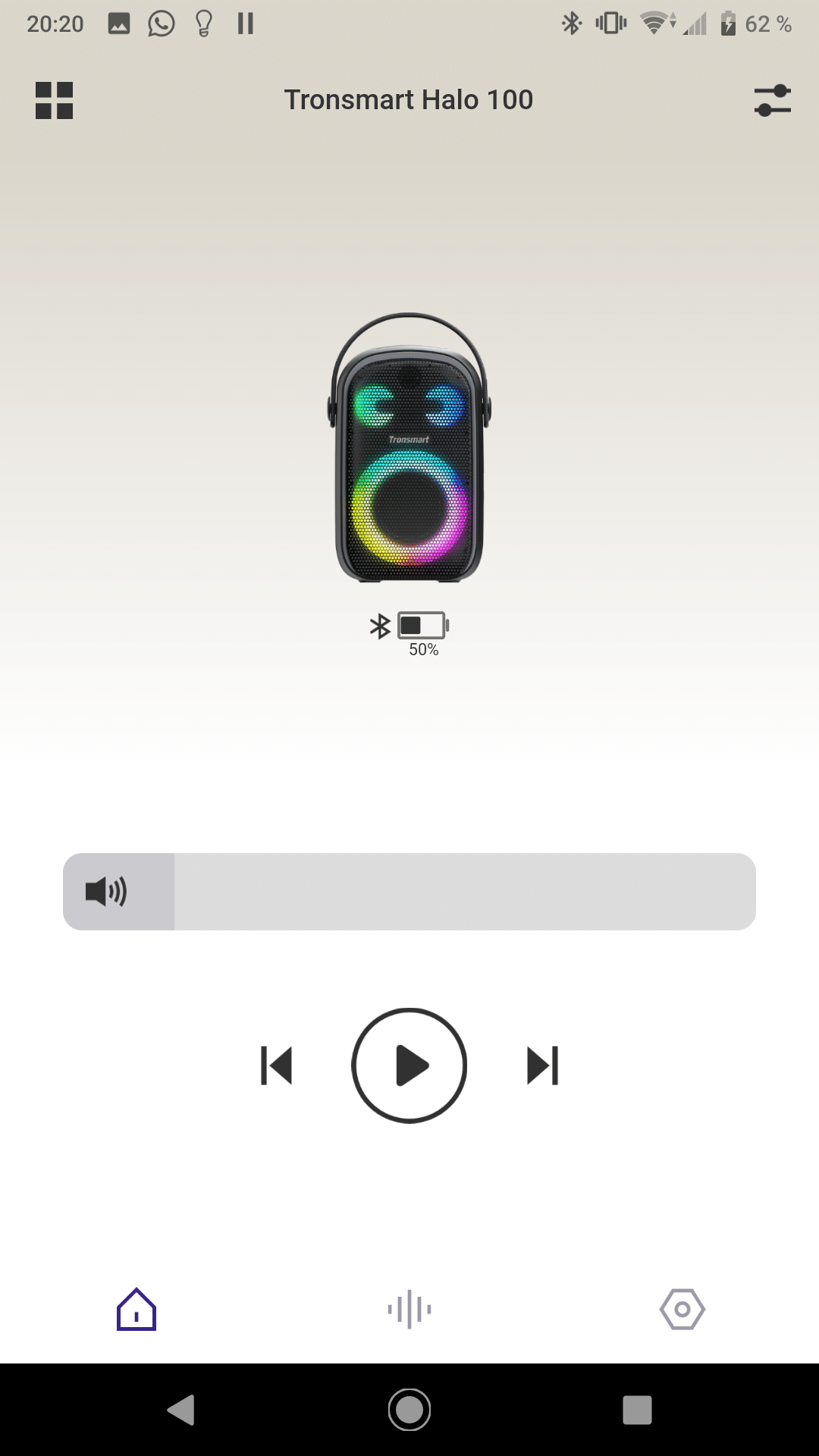Switch to the Home tab

click(x=136, y=1310)
